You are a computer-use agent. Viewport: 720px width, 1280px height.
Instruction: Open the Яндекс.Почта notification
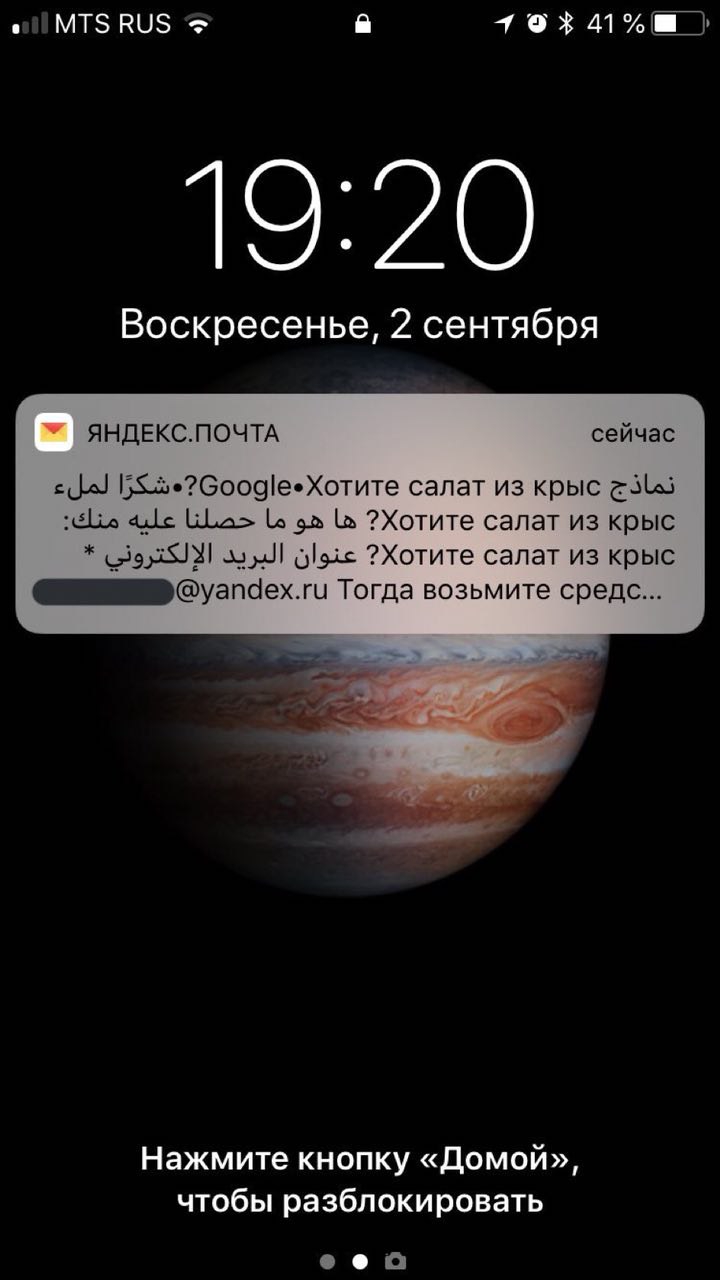360,513
